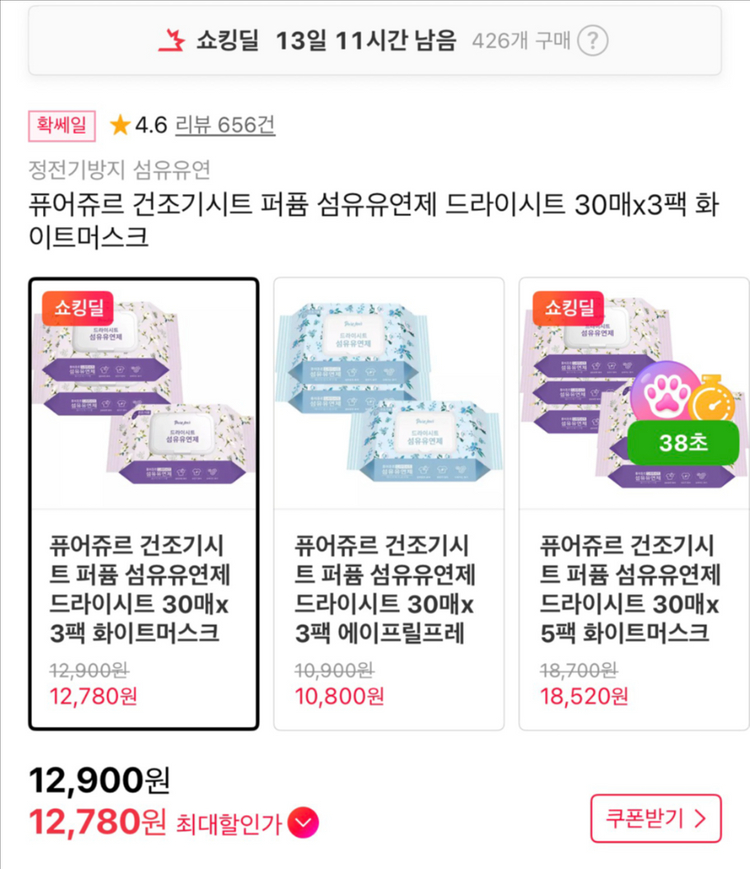Viewport: 750px width, 869px height.
Task: Click the 확쎄일 sale badge
Action: [60, 122]
